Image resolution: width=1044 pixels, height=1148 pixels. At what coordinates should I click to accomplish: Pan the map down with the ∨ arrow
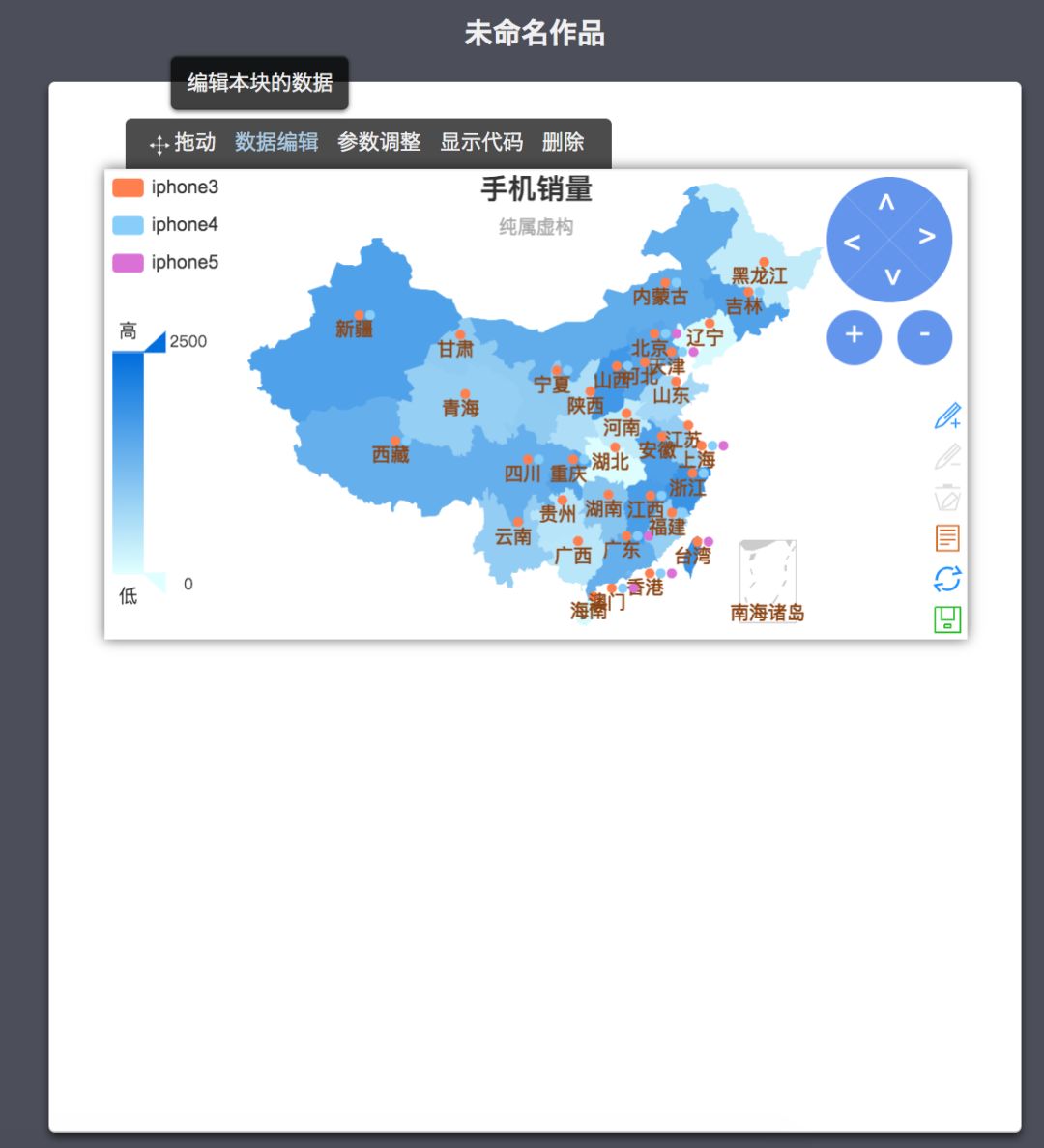point(892,276)
